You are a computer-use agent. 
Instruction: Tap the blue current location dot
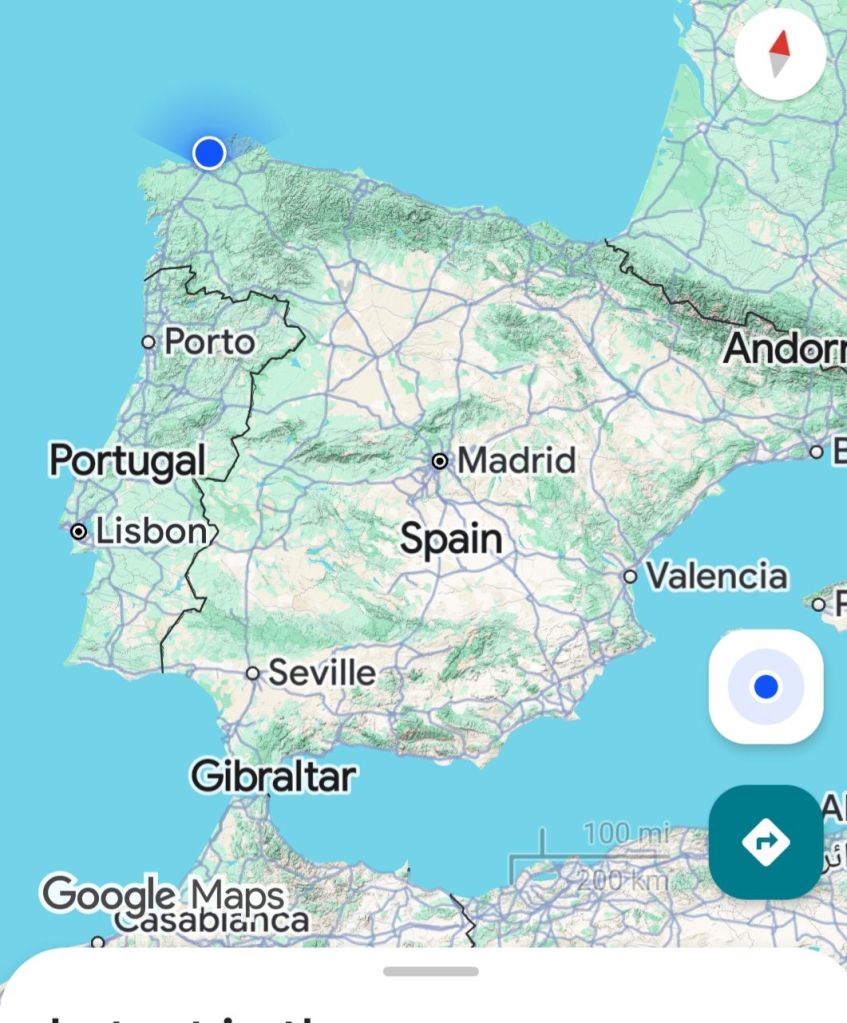point(209,153)
